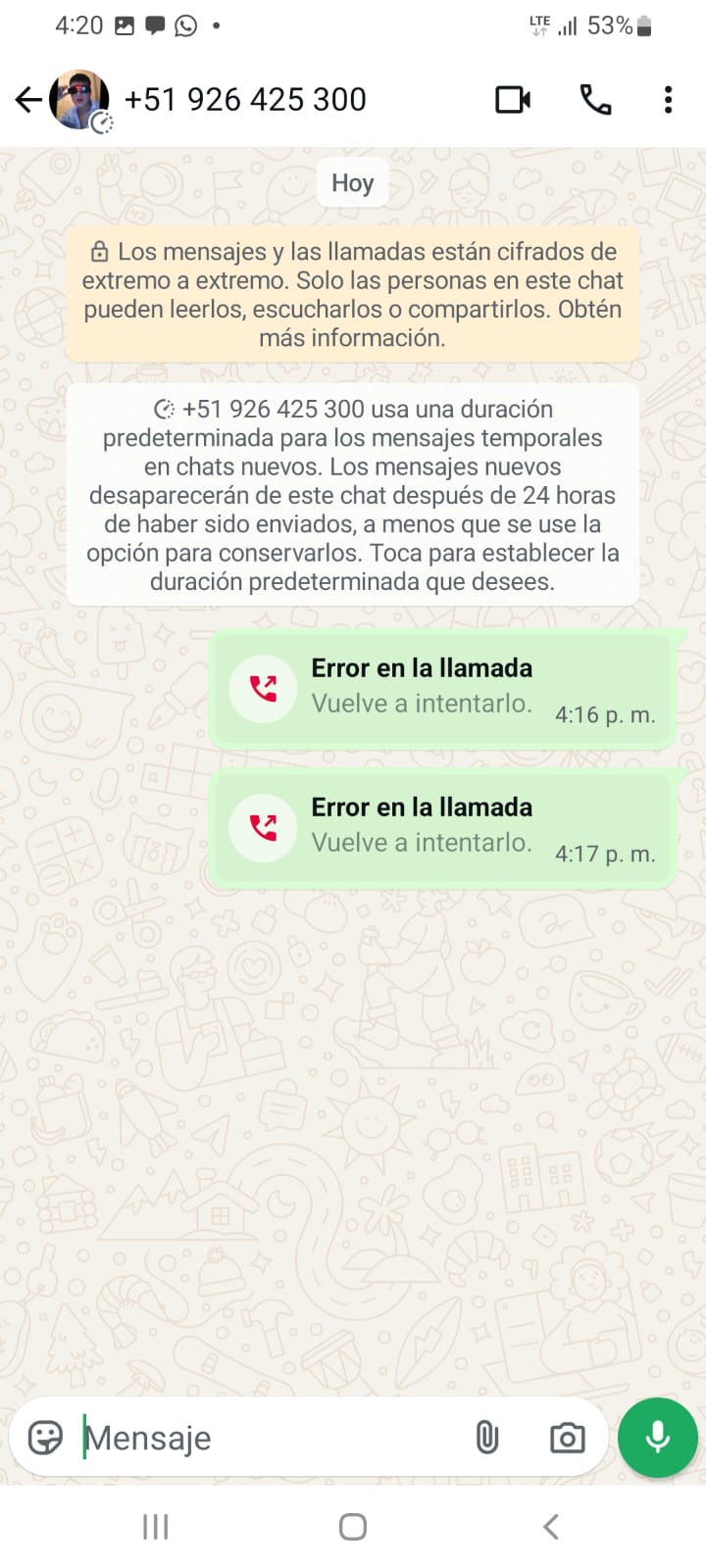The image size is (706, 1568).
Task: Attach a file with the paperclip
Action: (486, 1438)
